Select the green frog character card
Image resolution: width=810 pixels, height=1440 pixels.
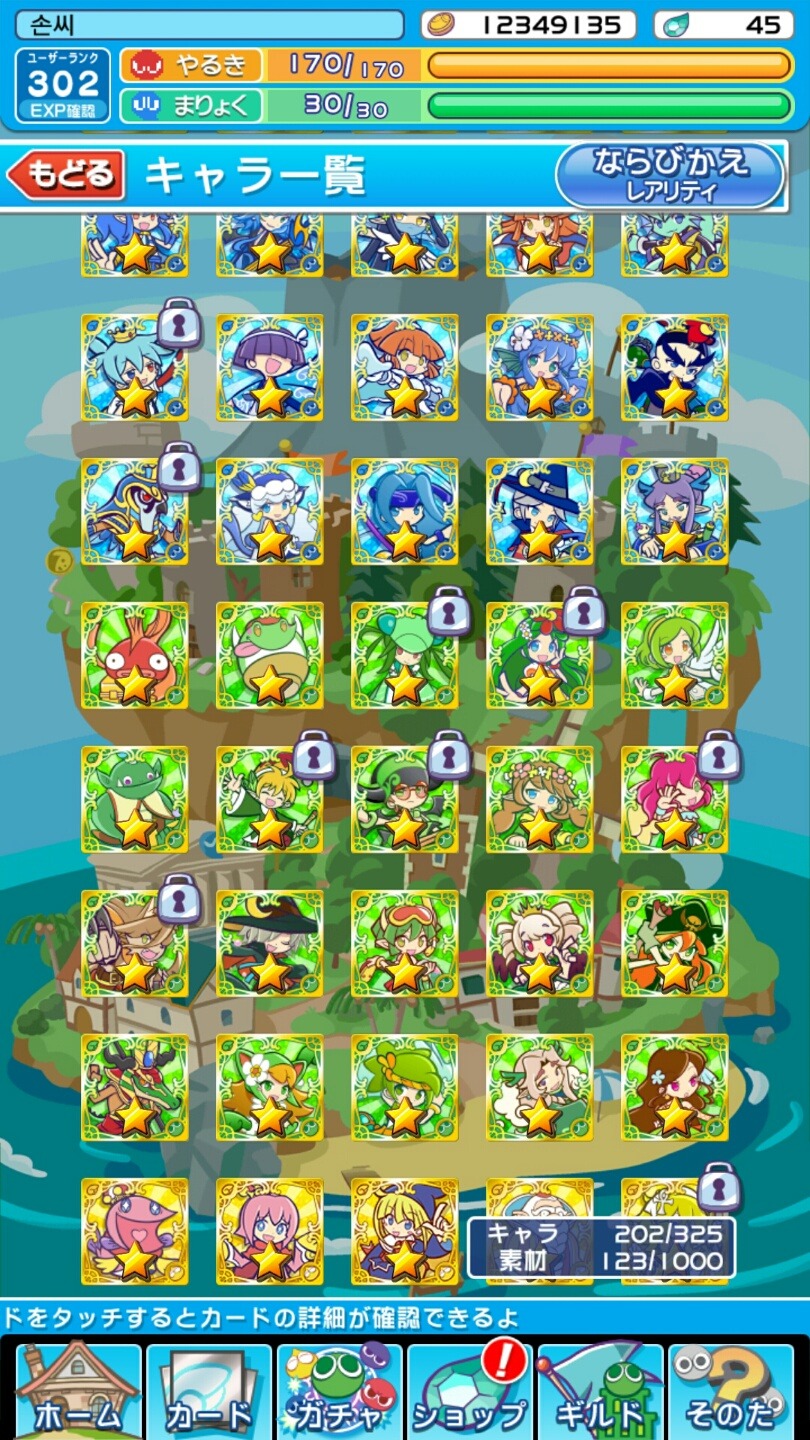coord(270,655)
